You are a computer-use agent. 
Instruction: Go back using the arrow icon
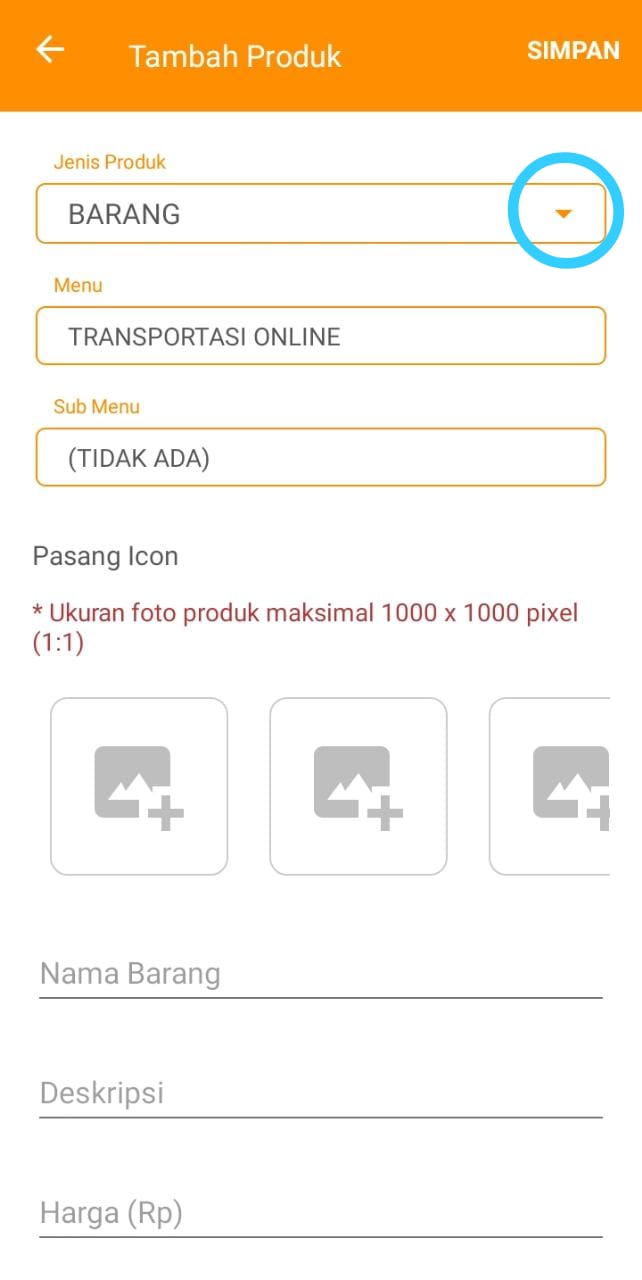pyautogui.click(x=50, y=50)
